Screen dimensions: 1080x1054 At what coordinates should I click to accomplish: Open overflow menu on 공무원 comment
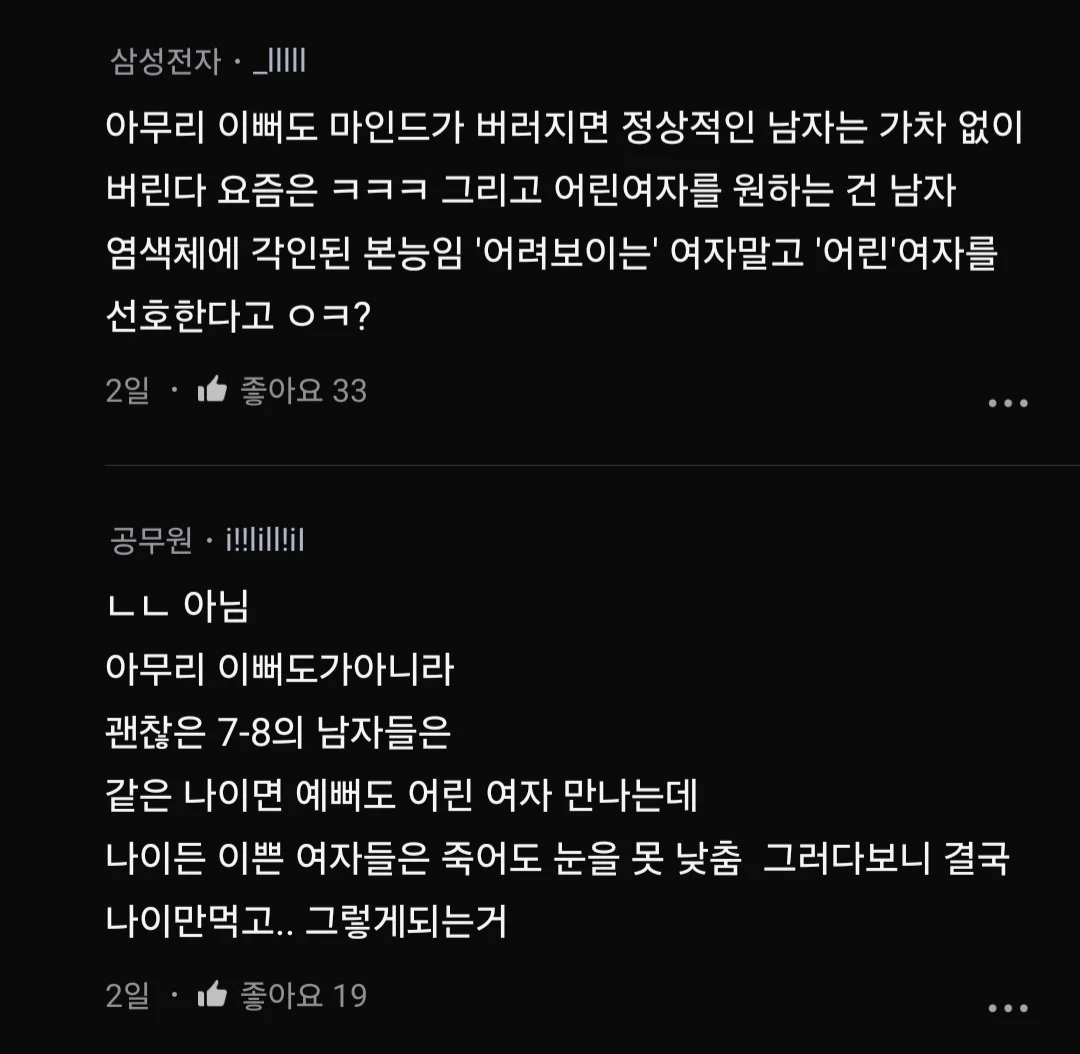click(x=1007, y=1008)
